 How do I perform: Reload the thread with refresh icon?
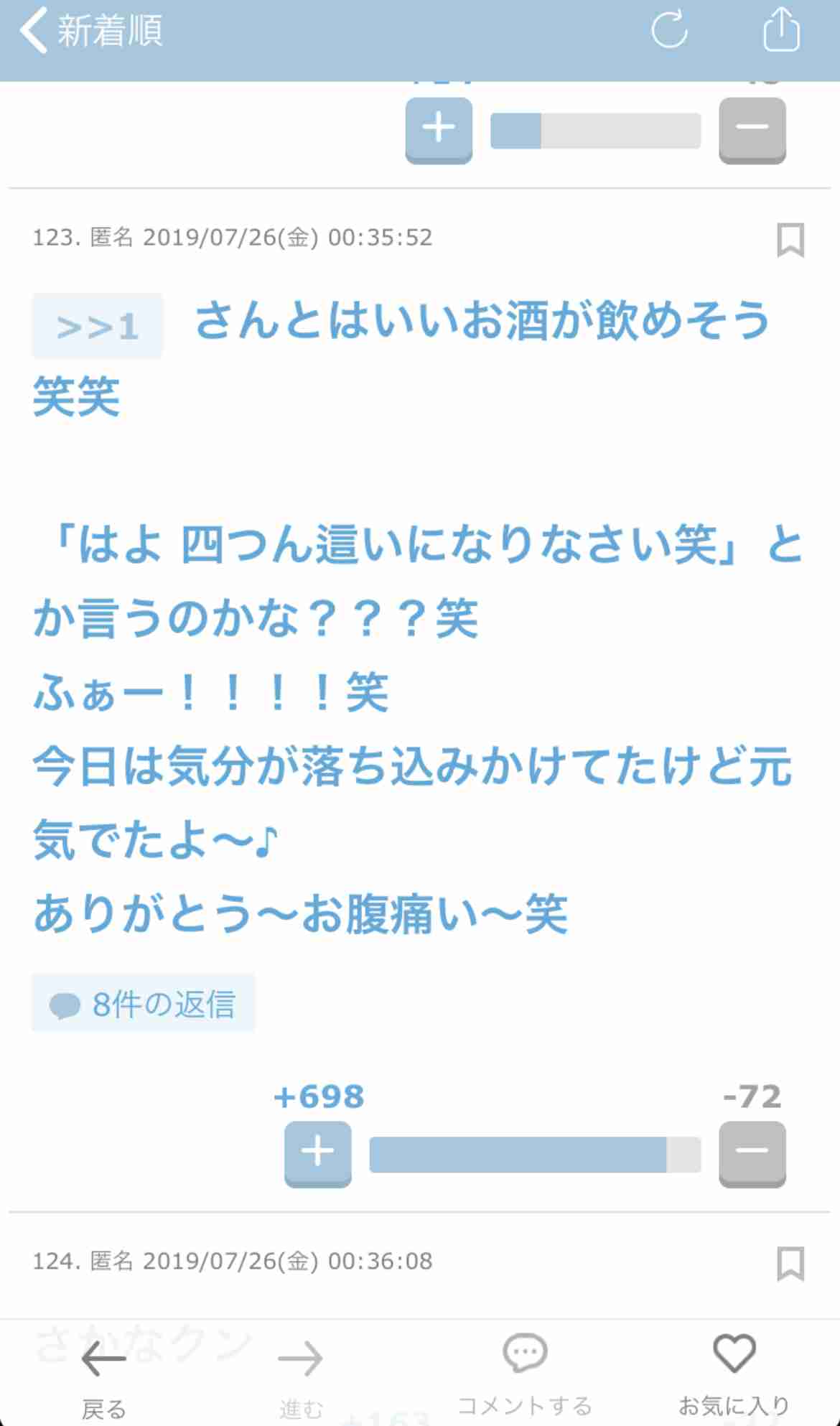tap(669, 30)
